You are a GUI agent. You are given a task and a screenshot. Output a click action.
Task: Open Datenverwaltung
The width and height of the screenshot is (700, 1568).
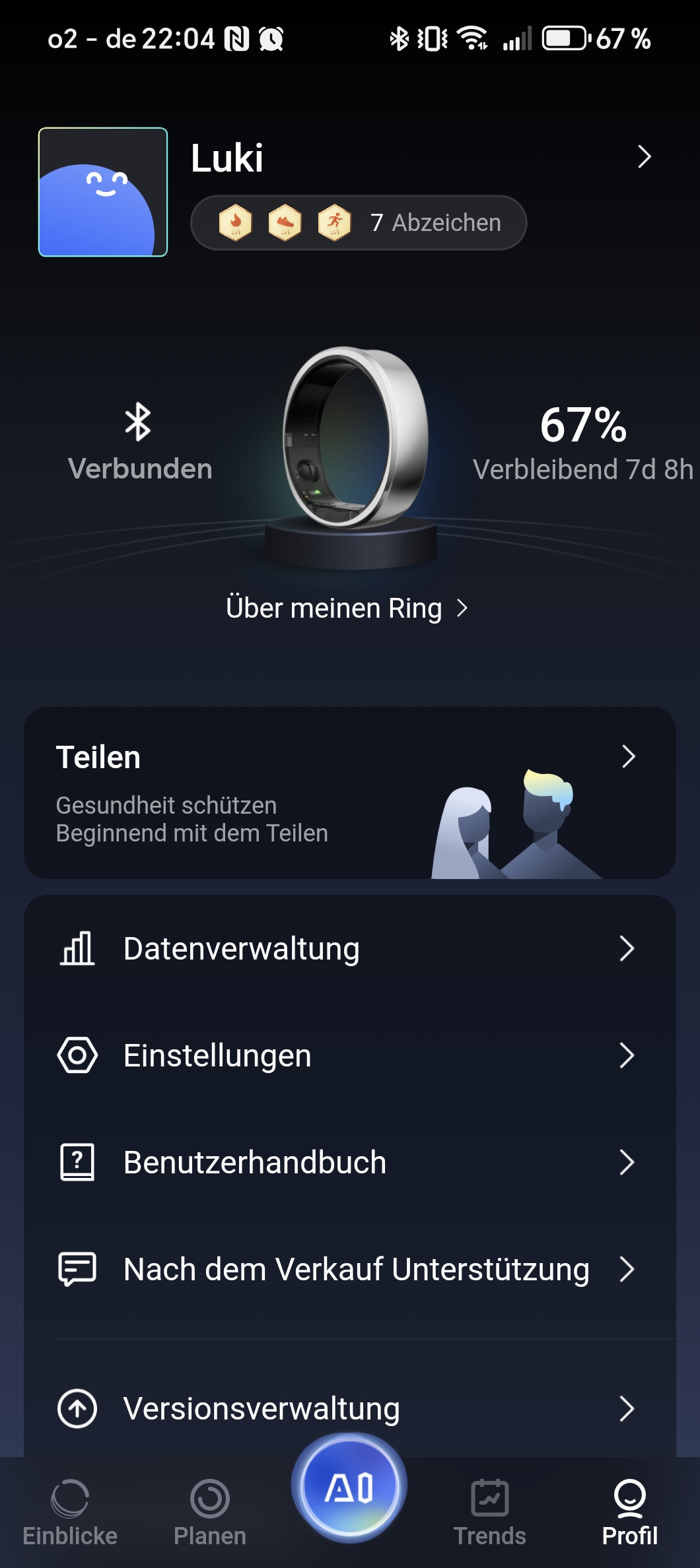click(x=349, y=949)
